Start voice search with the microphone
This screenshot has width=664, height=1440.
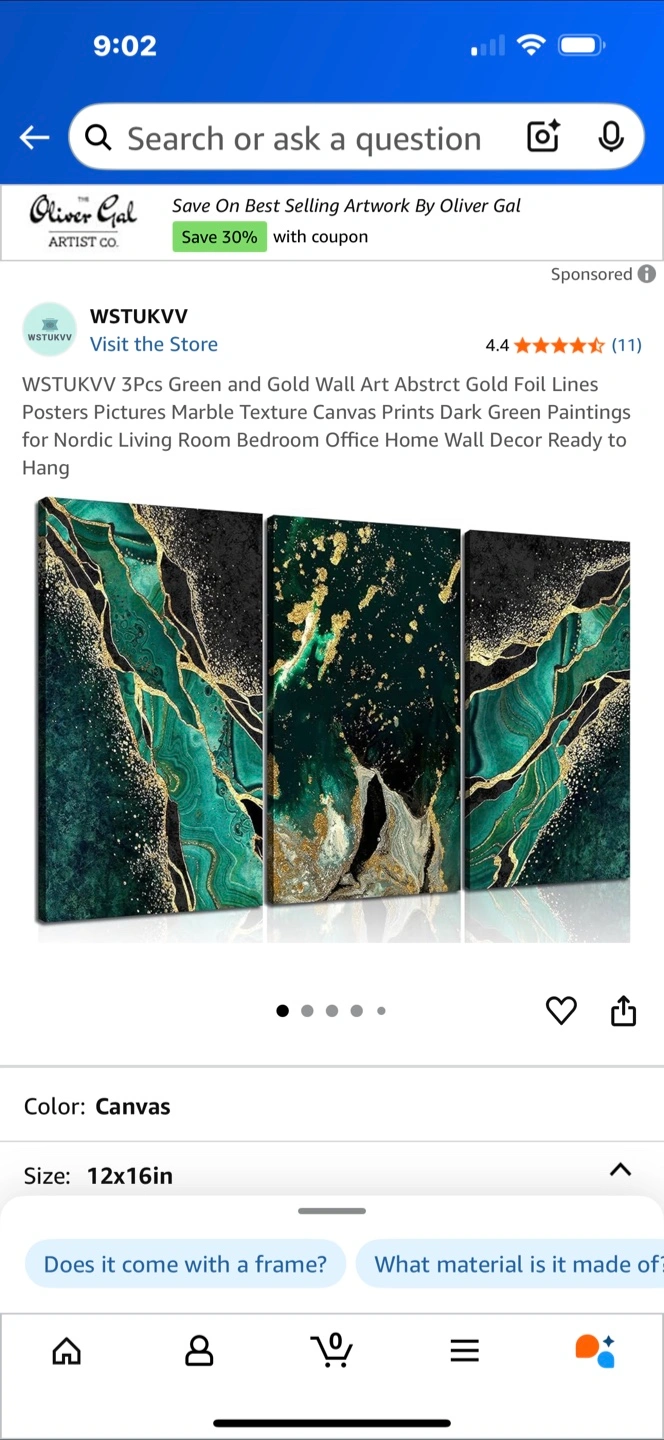[611, 137]
